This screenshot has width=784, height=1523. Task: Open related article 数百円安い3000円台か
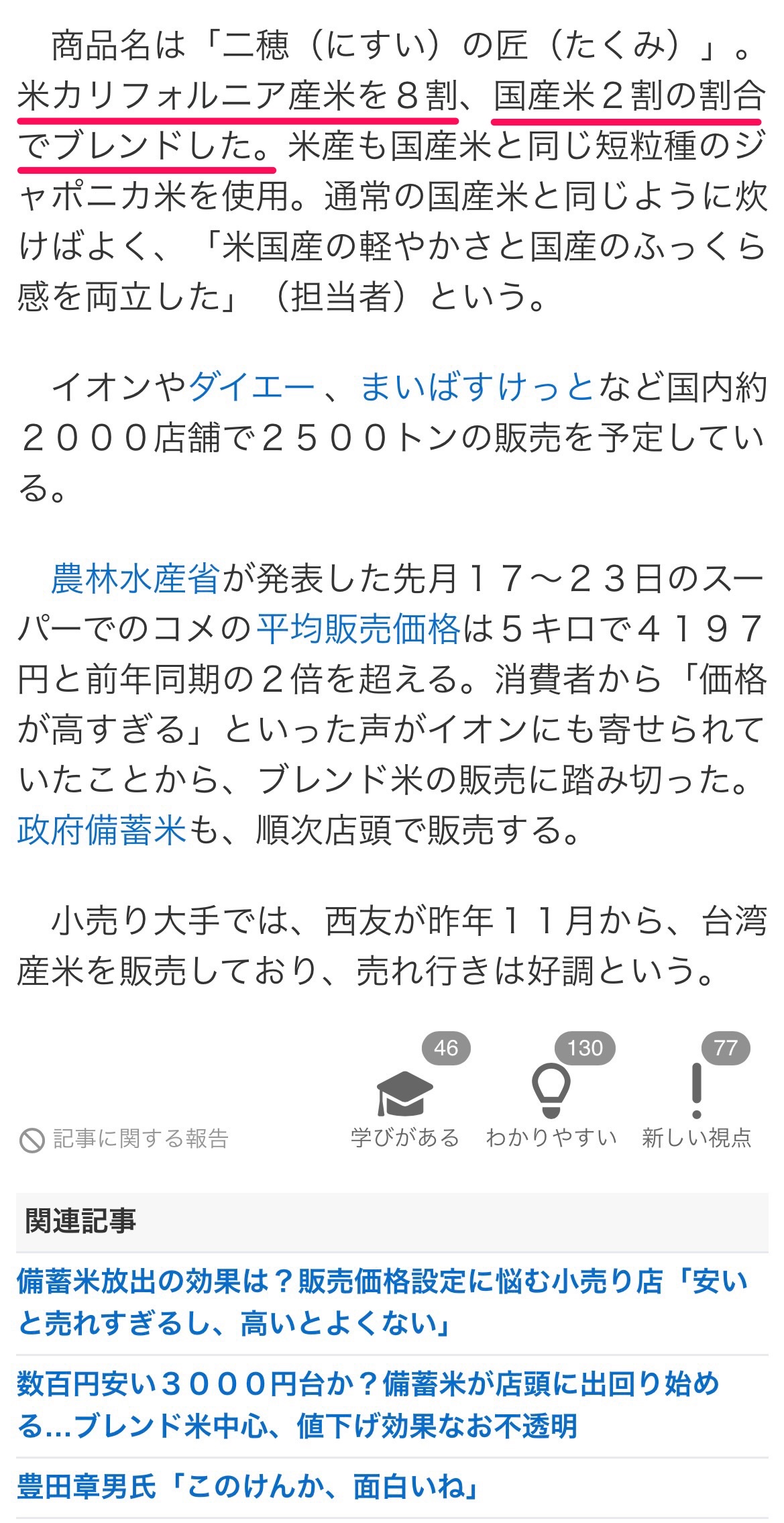click(369, 1406)
